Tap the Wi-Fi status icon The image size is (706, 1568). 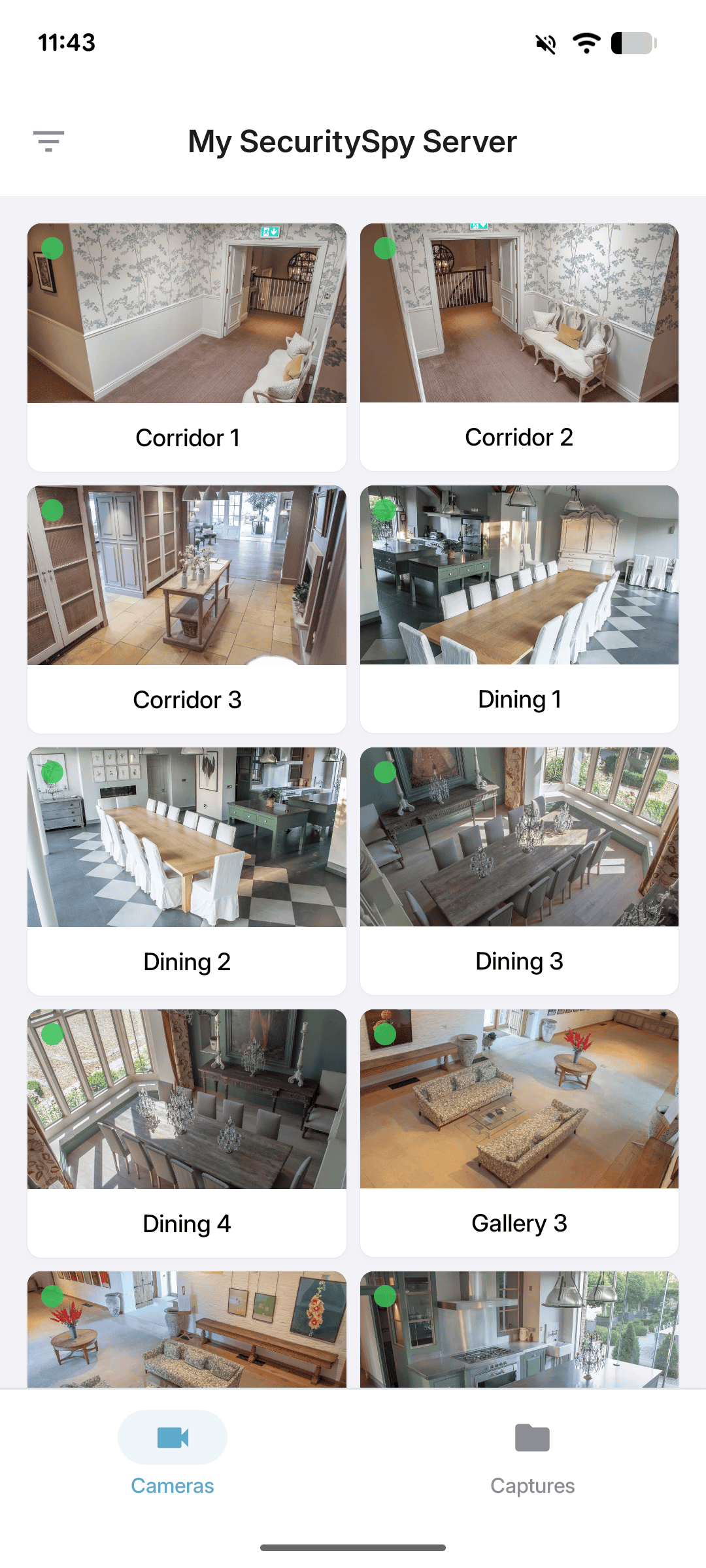tap(586, 43)
